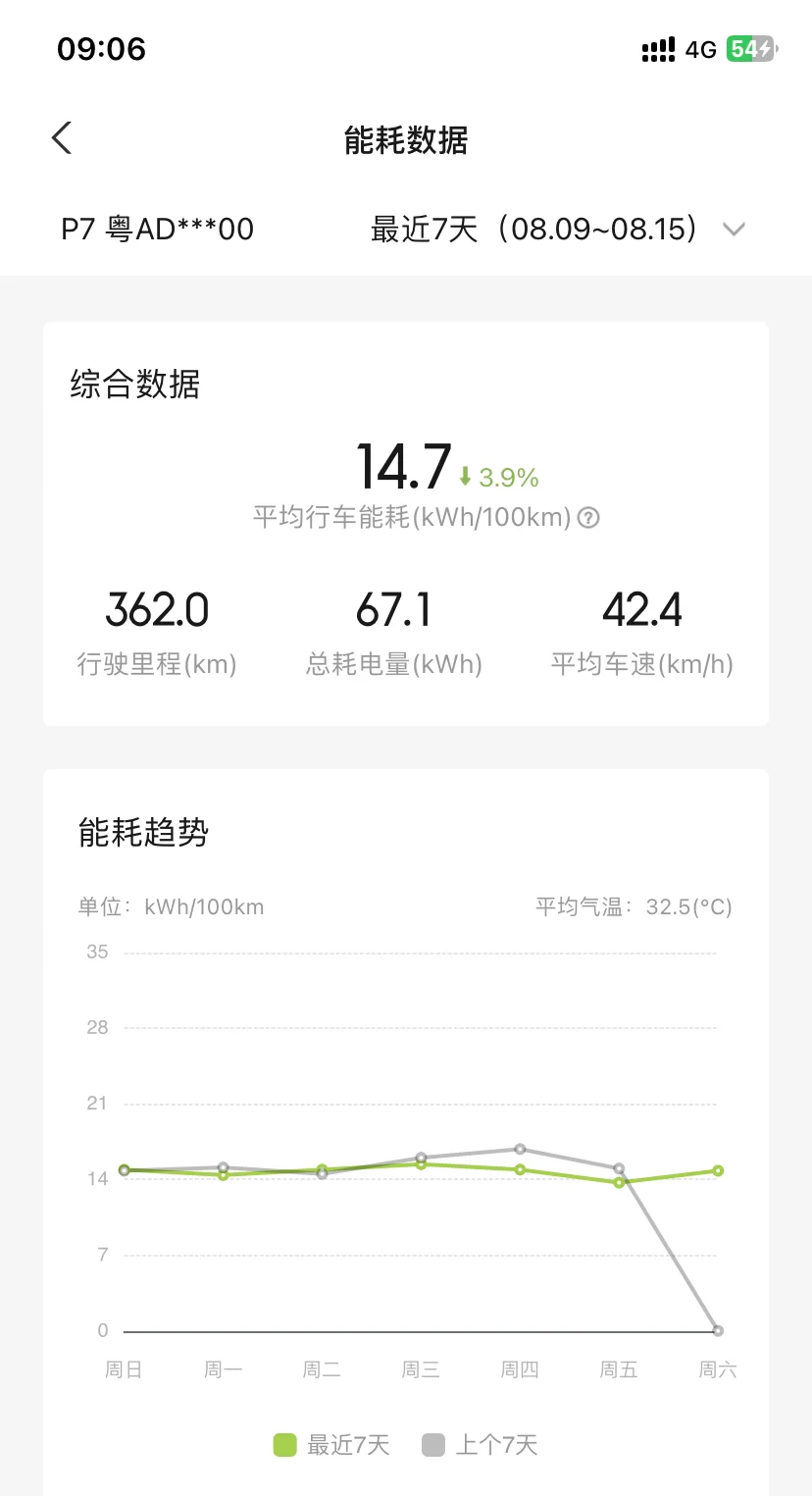Go back using the top-left arrow
Viewport: 812px width, 1496px height.
click(x=62, y=138)
